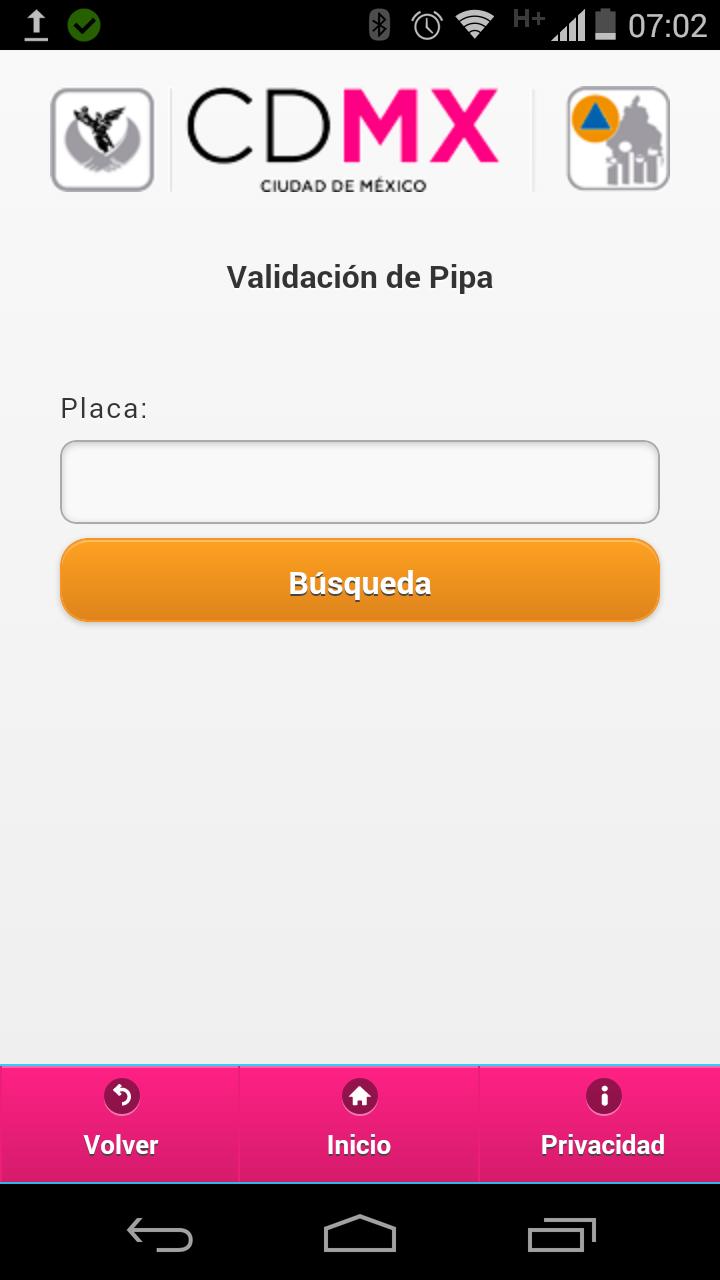720x1280 pixels.
Task: Tap the government seal eagle icon
Action: coord(102,138)
